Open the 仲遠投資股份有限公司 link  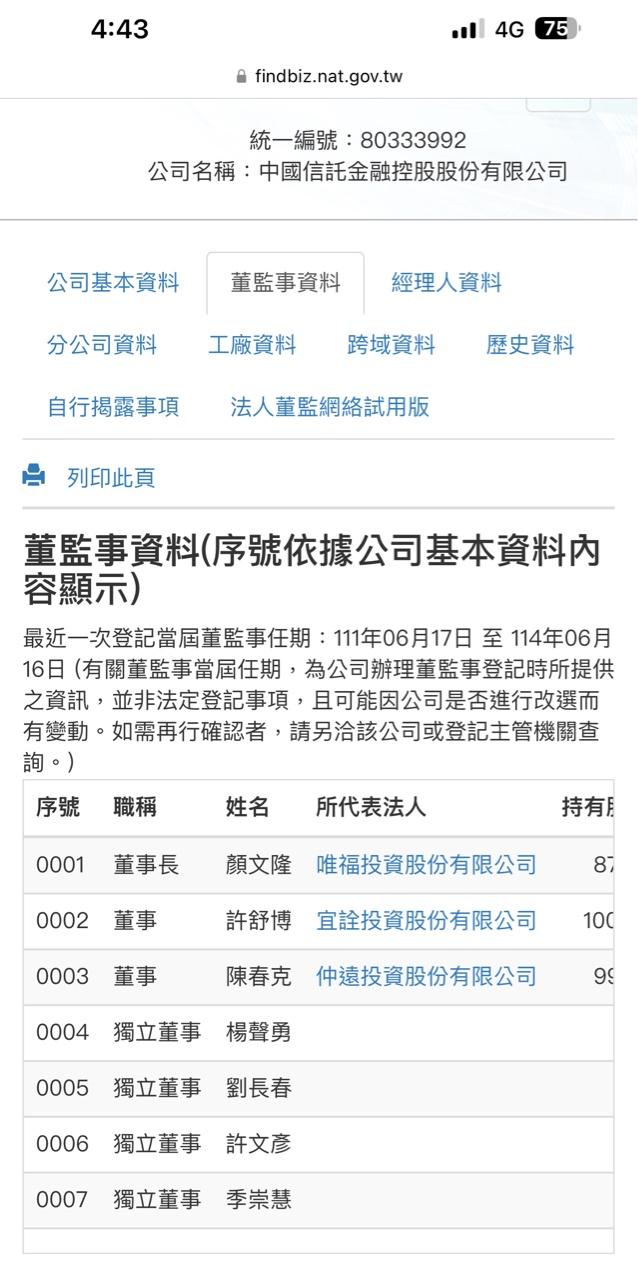coord(426,977)
